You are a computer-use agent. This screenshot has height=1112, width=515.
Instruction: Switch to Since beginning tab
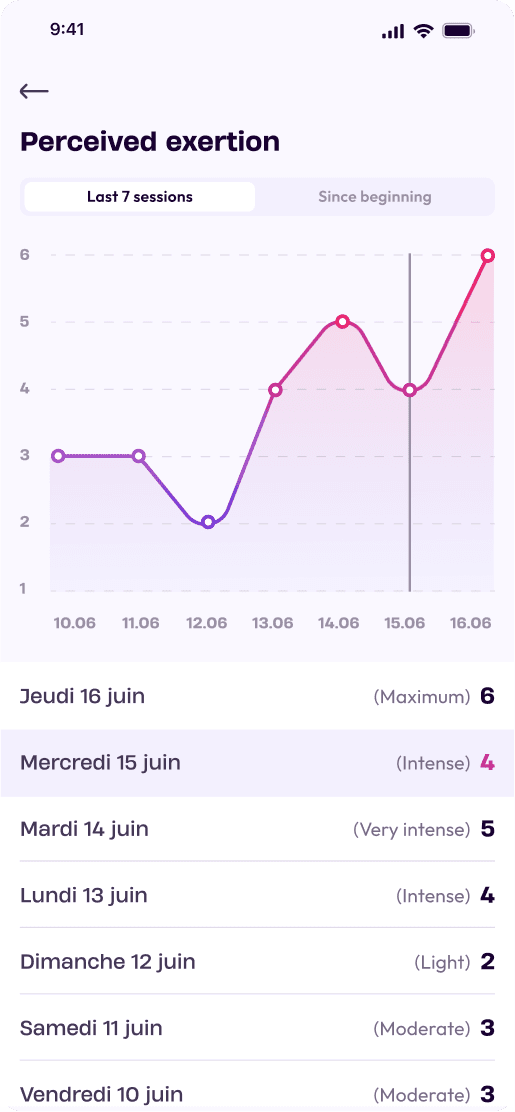point(375,197)
